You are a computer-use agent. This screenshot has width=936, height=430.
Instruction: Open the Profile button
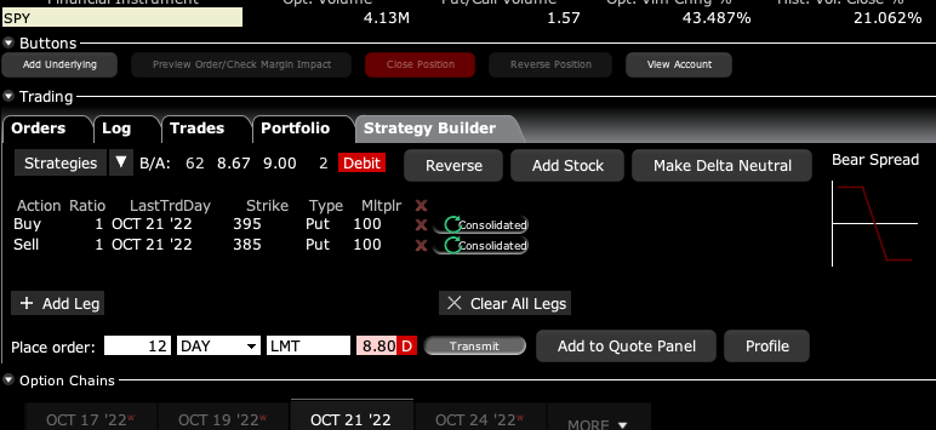[767, 346]
